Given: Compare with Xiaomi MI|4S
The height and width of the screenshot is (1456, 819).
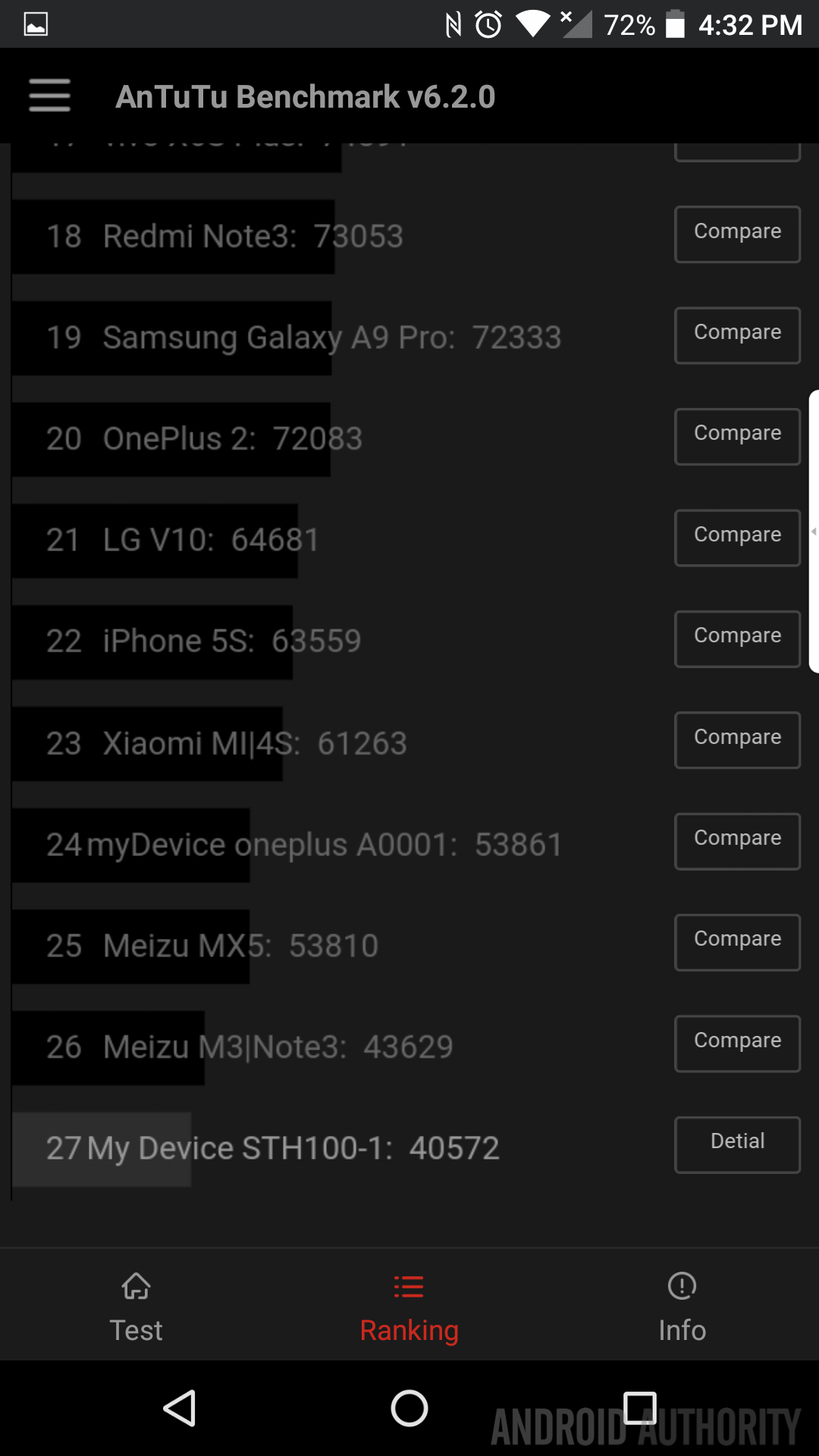Looking at the screenshot, I should click(737, 740).
